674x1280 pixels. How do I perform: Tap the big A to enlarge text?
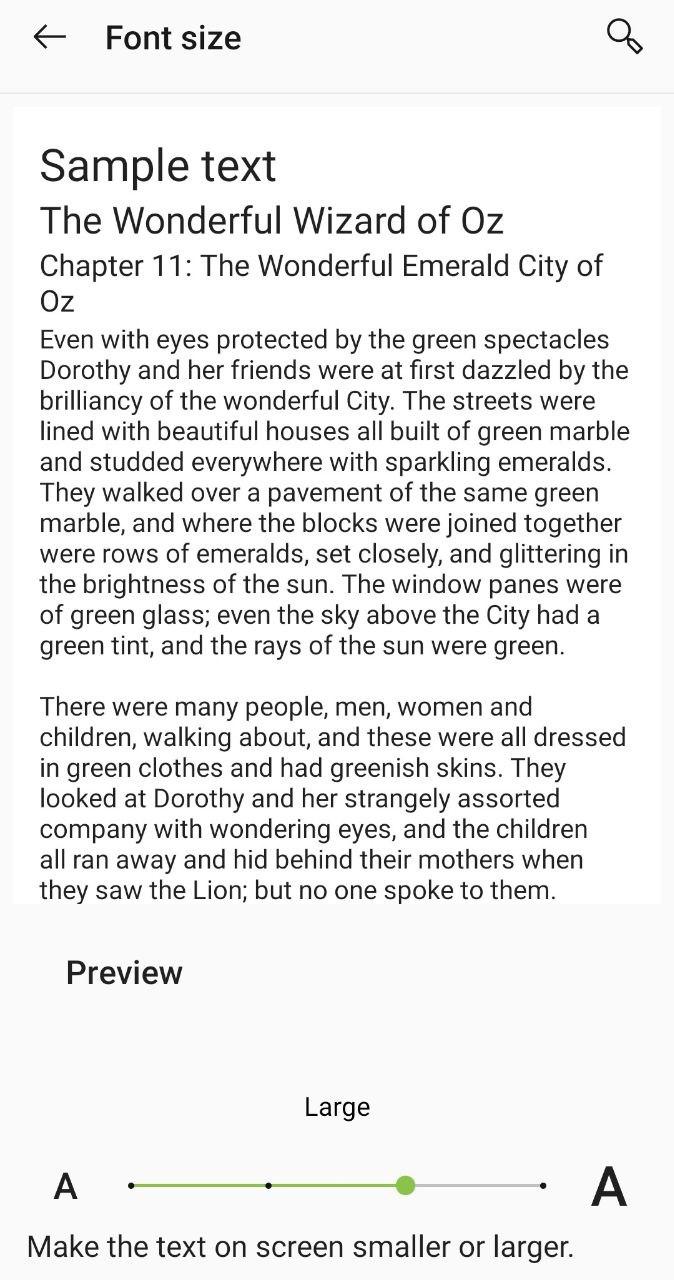tap(609, 1186)
